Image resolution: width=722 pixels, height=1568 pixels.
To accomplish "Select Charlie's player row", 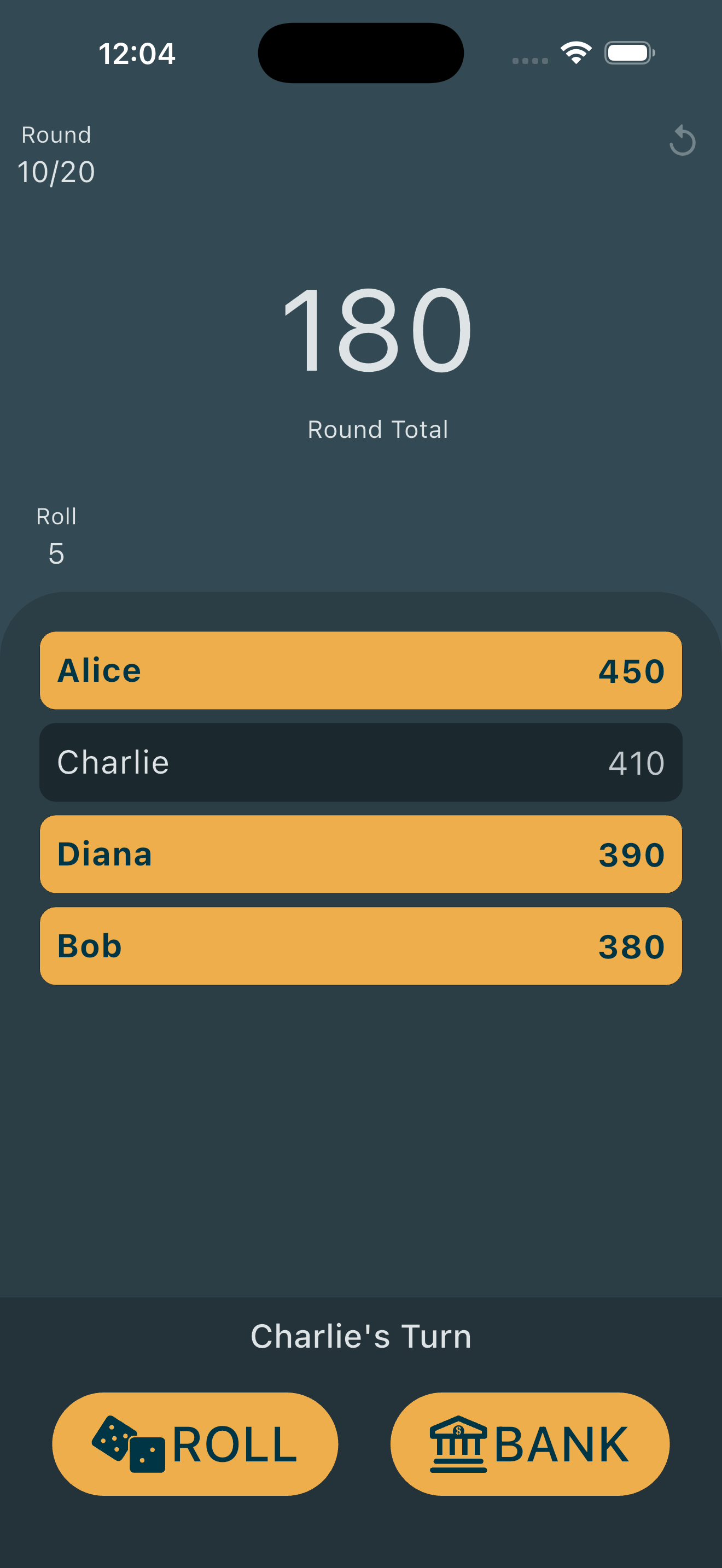I will [360, 762].
